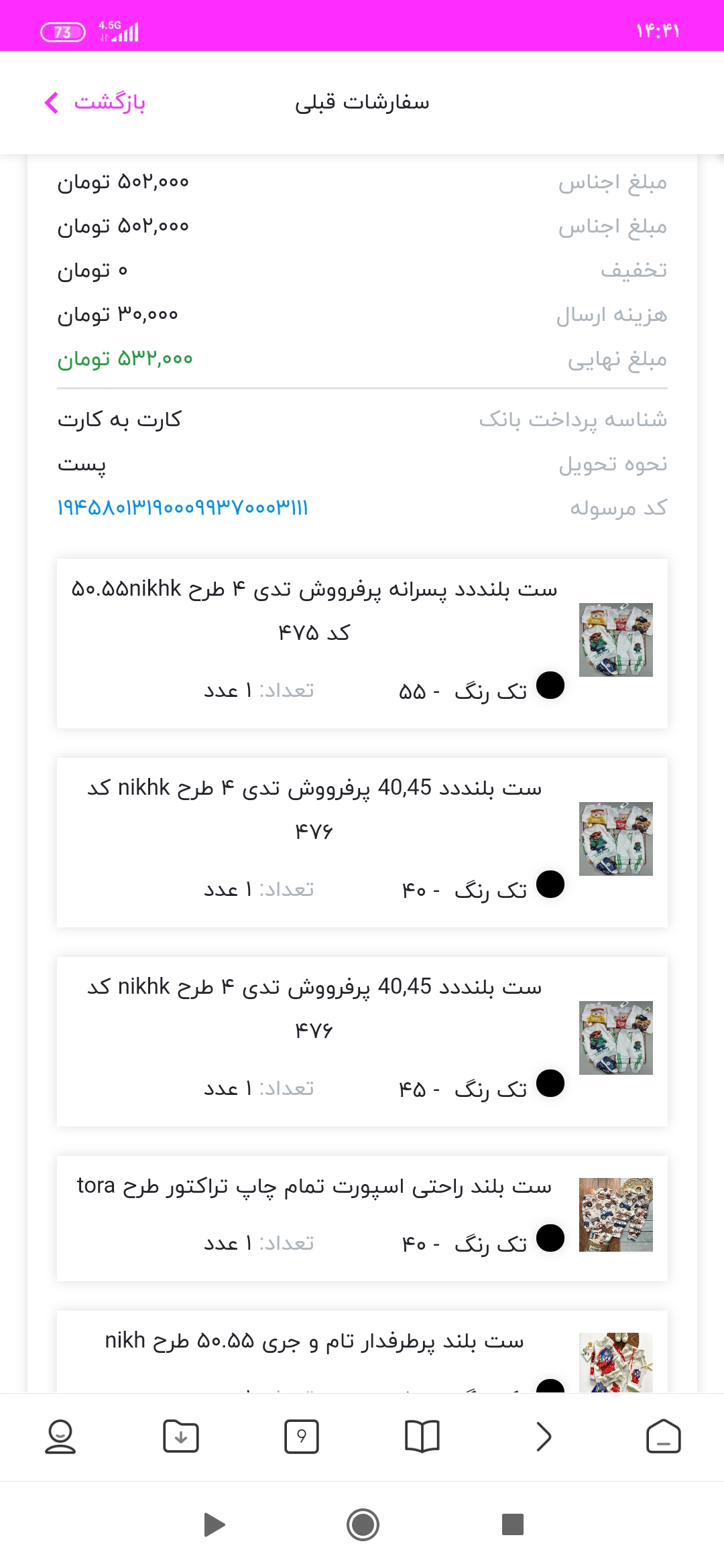Go back using the بازگشت button

[95, 103]
